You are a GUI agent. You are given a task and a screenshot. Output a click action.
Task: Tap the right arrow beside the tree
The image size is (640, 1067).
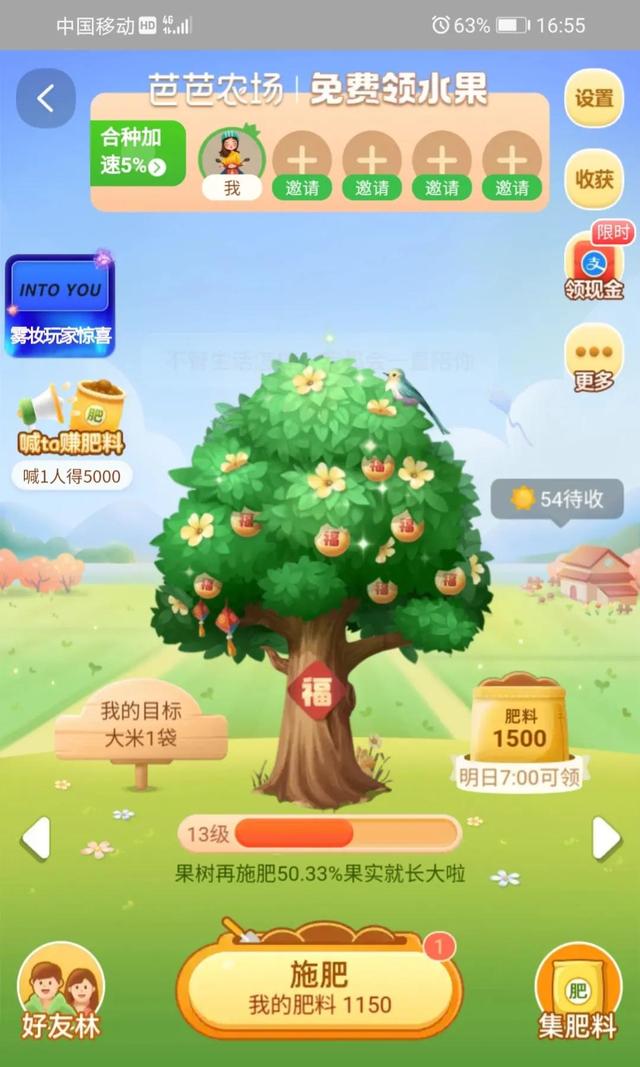pos(606,838)
